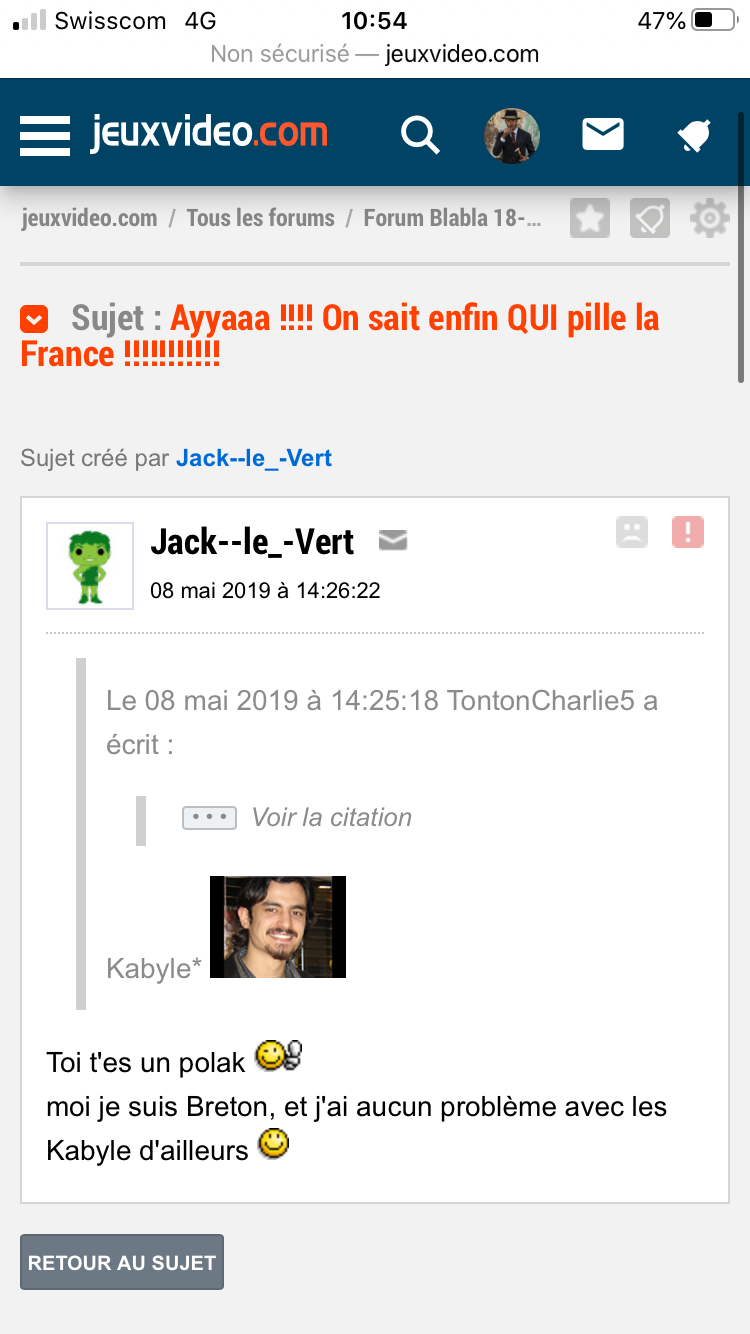Go to jeuxvideo.com breadcrumb link

[x=89, y=218]
